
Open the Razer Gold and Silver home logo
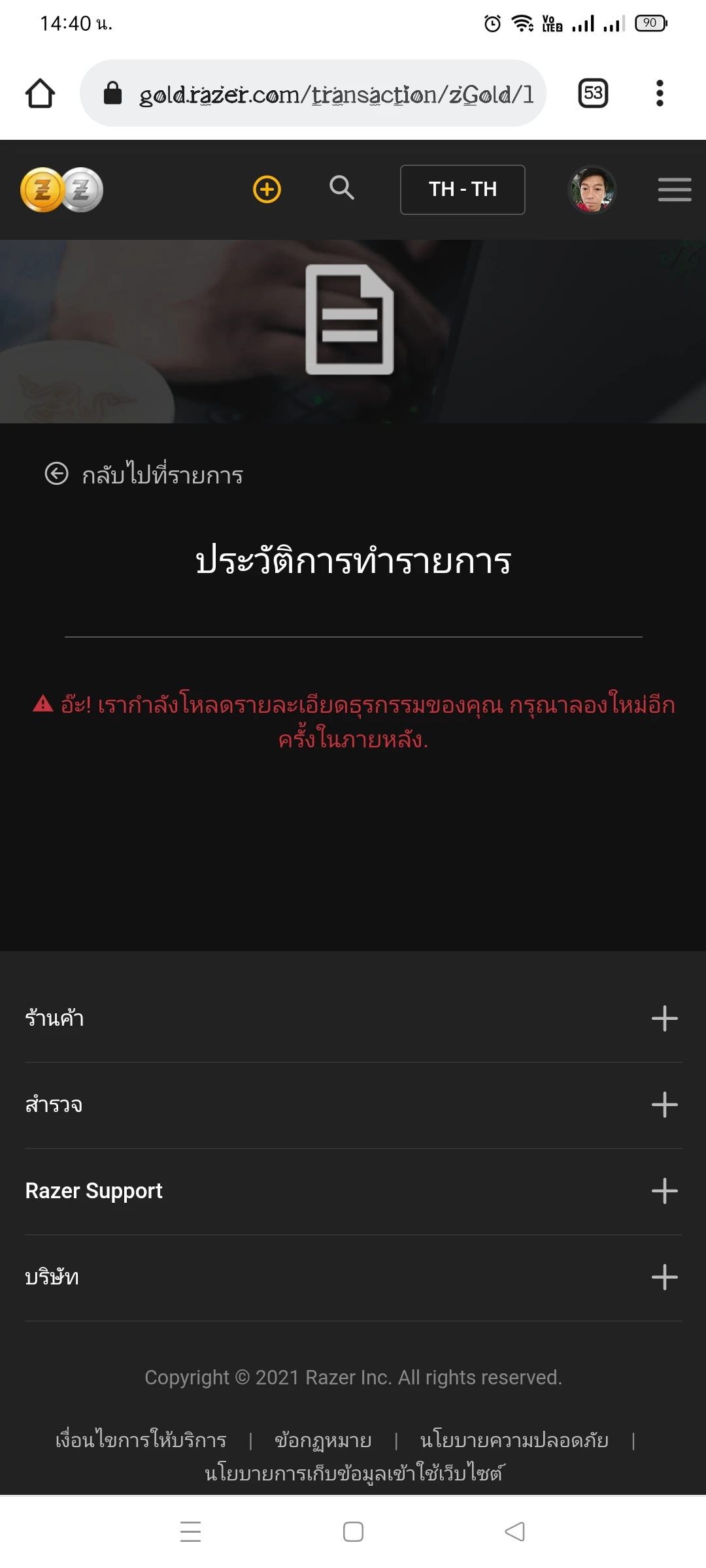(x=62, y=190)
